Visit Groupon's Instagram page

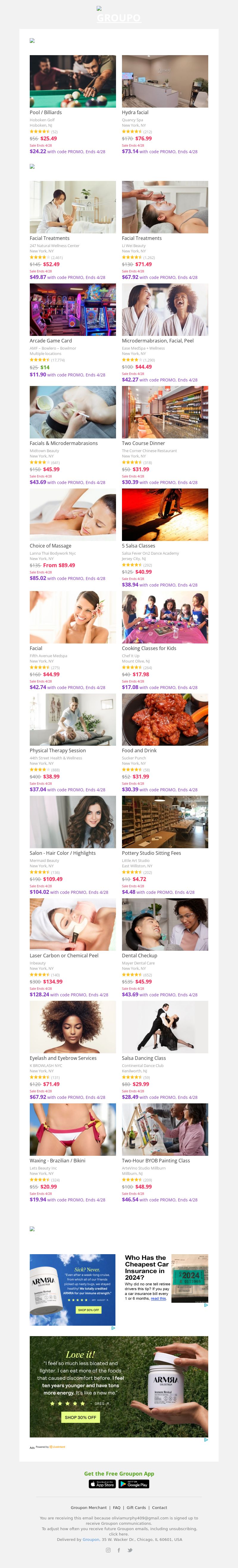point(108,1550)
